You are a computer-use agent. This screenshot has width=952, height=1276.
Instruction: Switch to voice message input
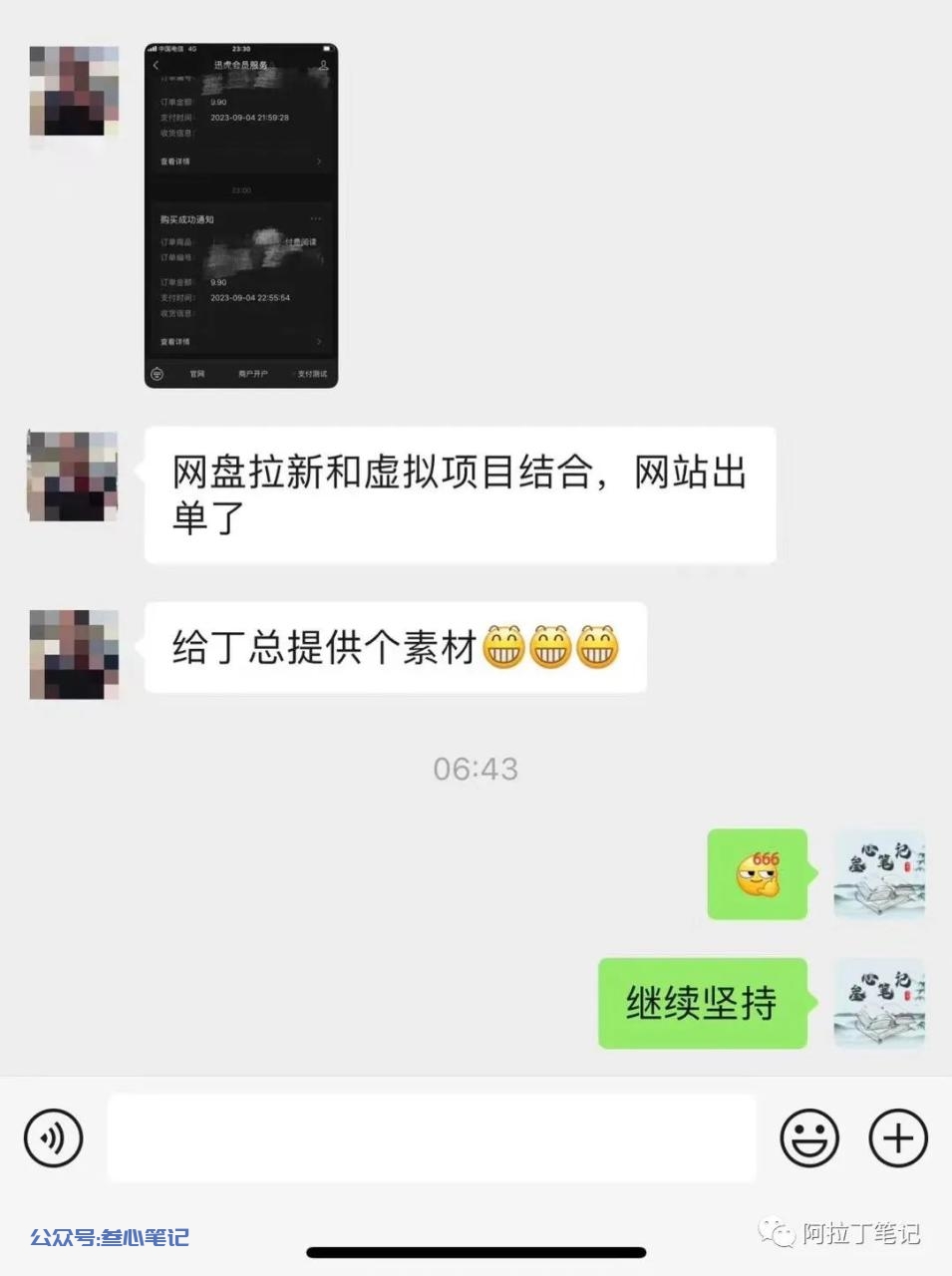(x=53, y=1137)
